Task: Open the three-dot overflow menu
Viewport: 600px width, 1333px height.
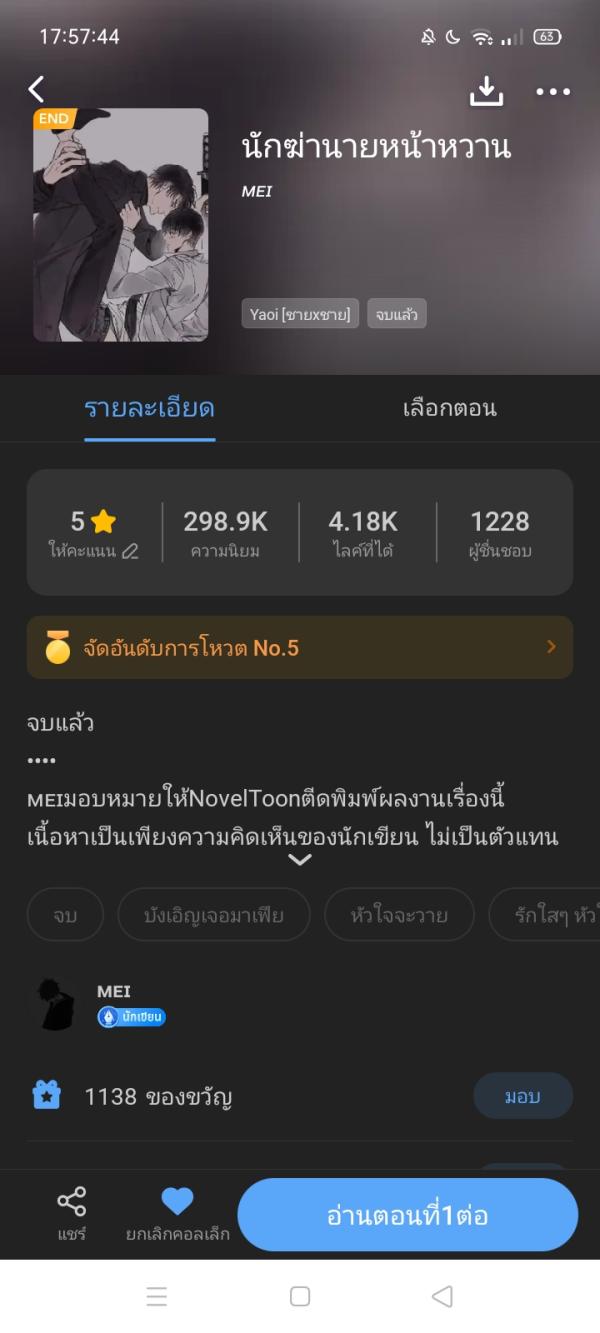Action: point(553,92)
